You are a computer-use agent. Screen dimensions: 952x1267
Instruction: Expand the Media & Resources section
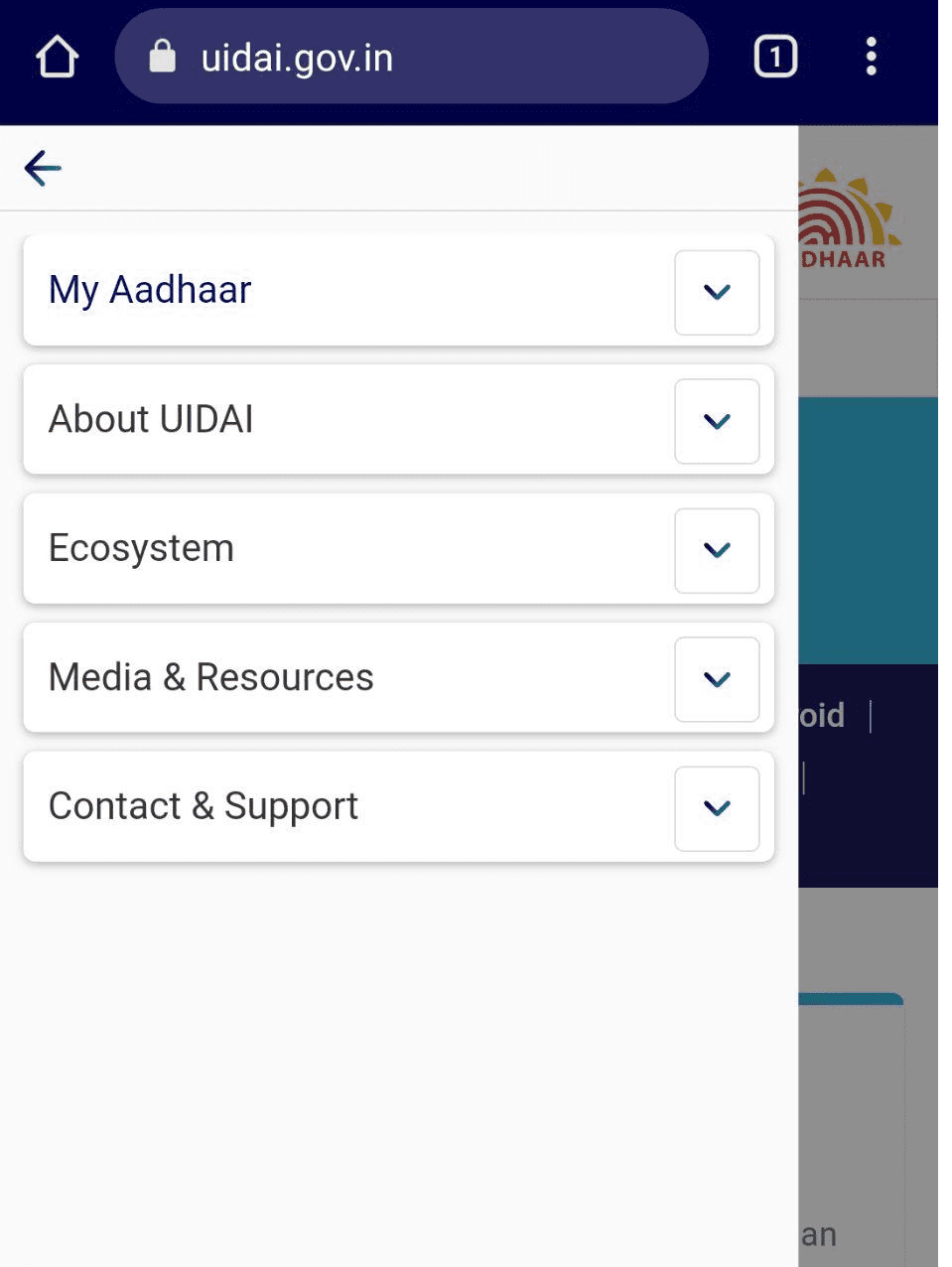coord(717,679)
